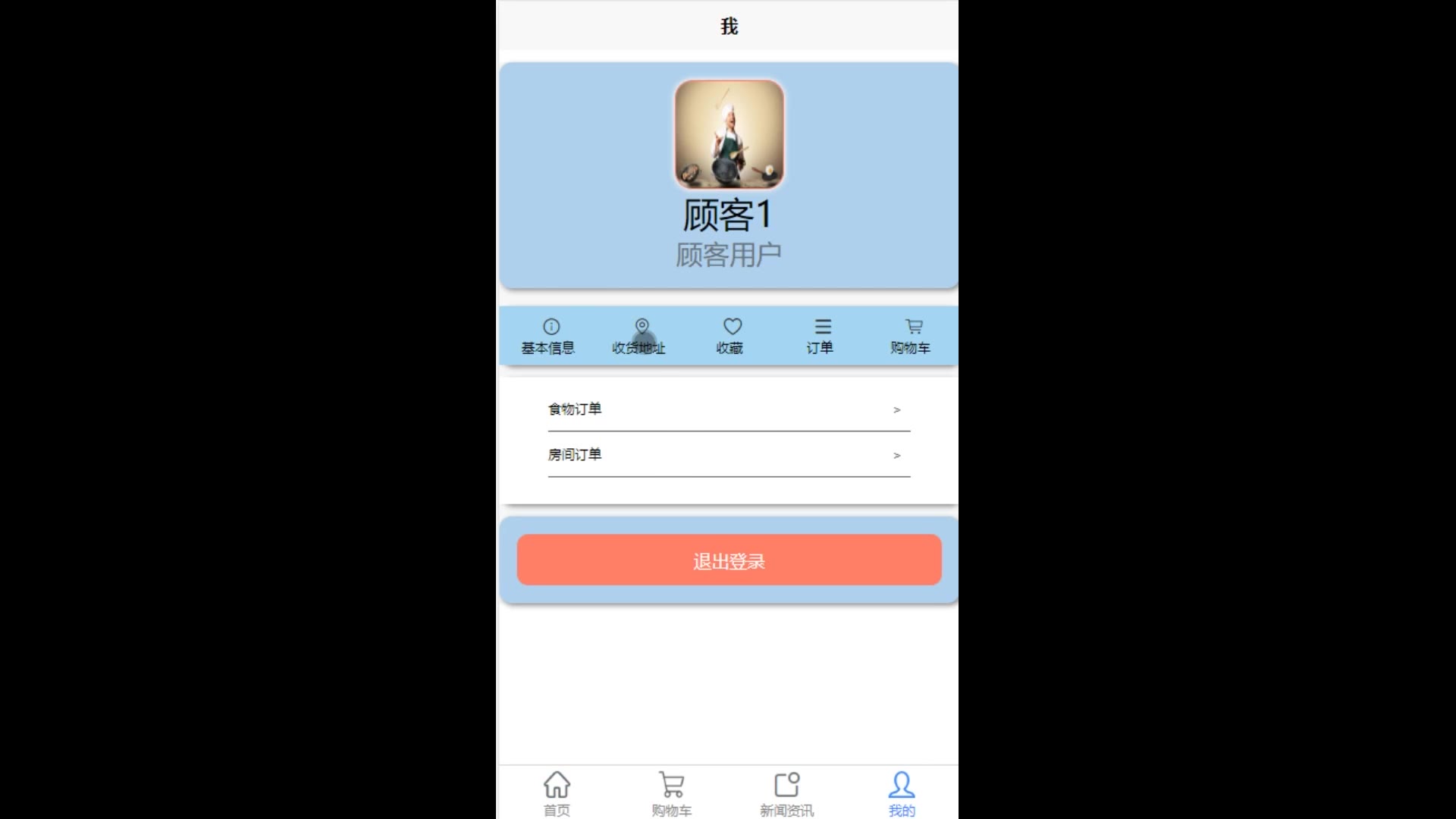Open 收藏 favorites
The image size is (1456, 819).
(x=730, y=336)
